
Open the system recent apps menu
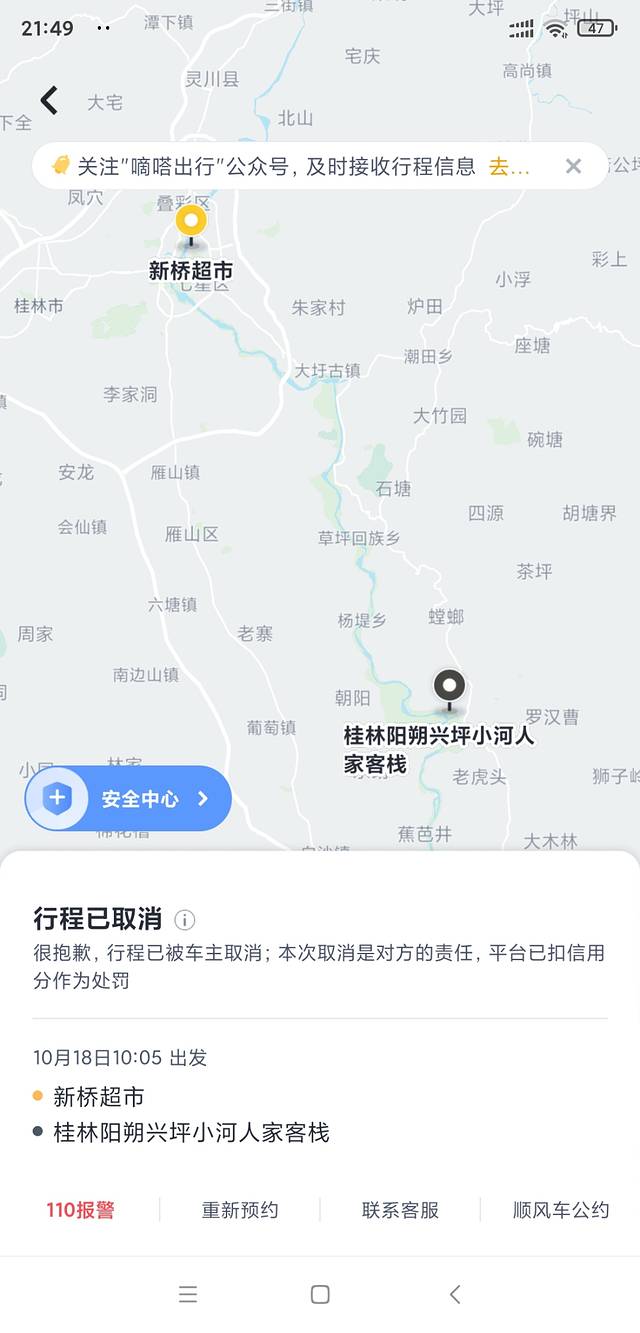188,1294
